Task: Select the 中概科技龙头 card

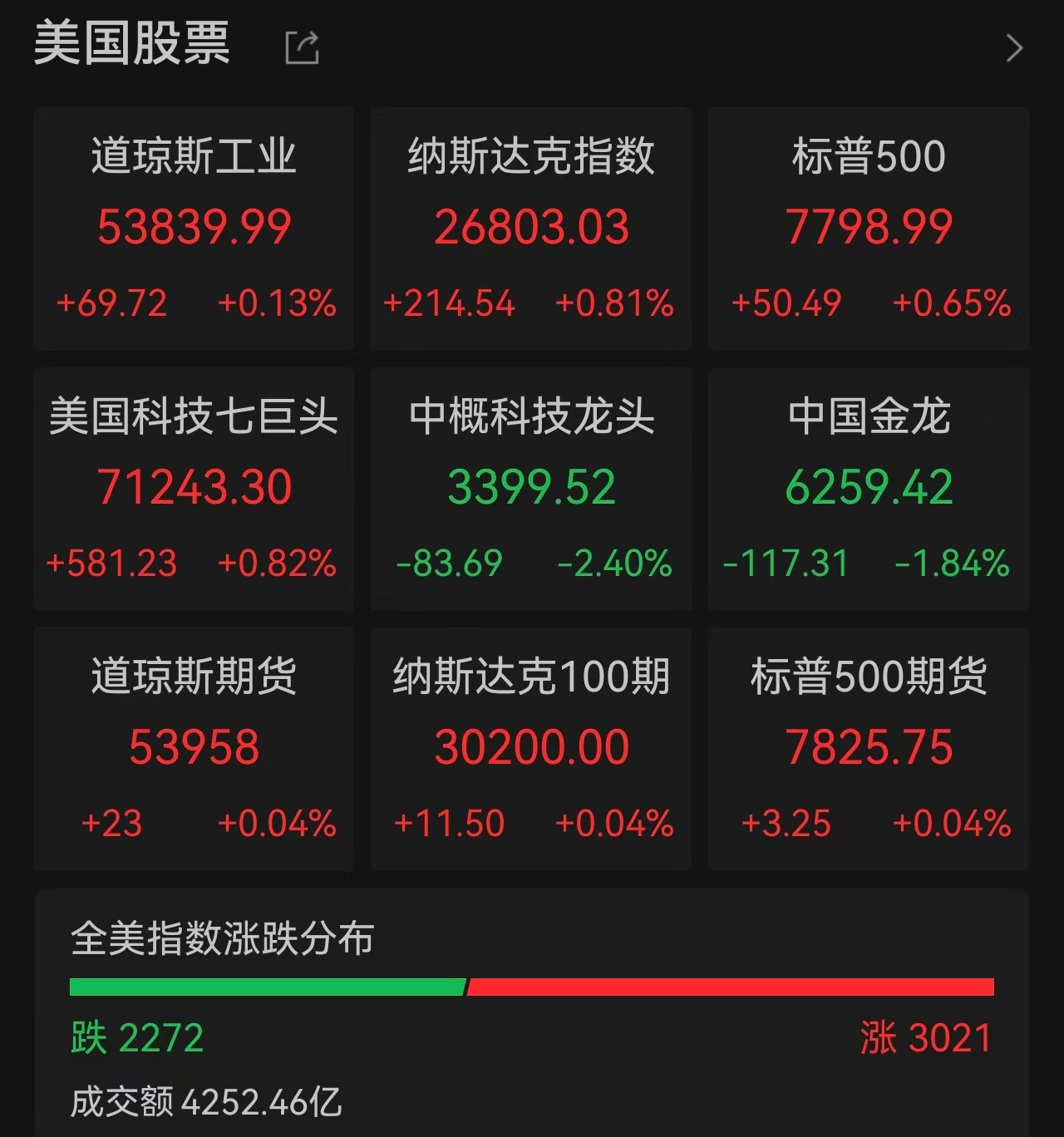Action: (x=531, y=490)
